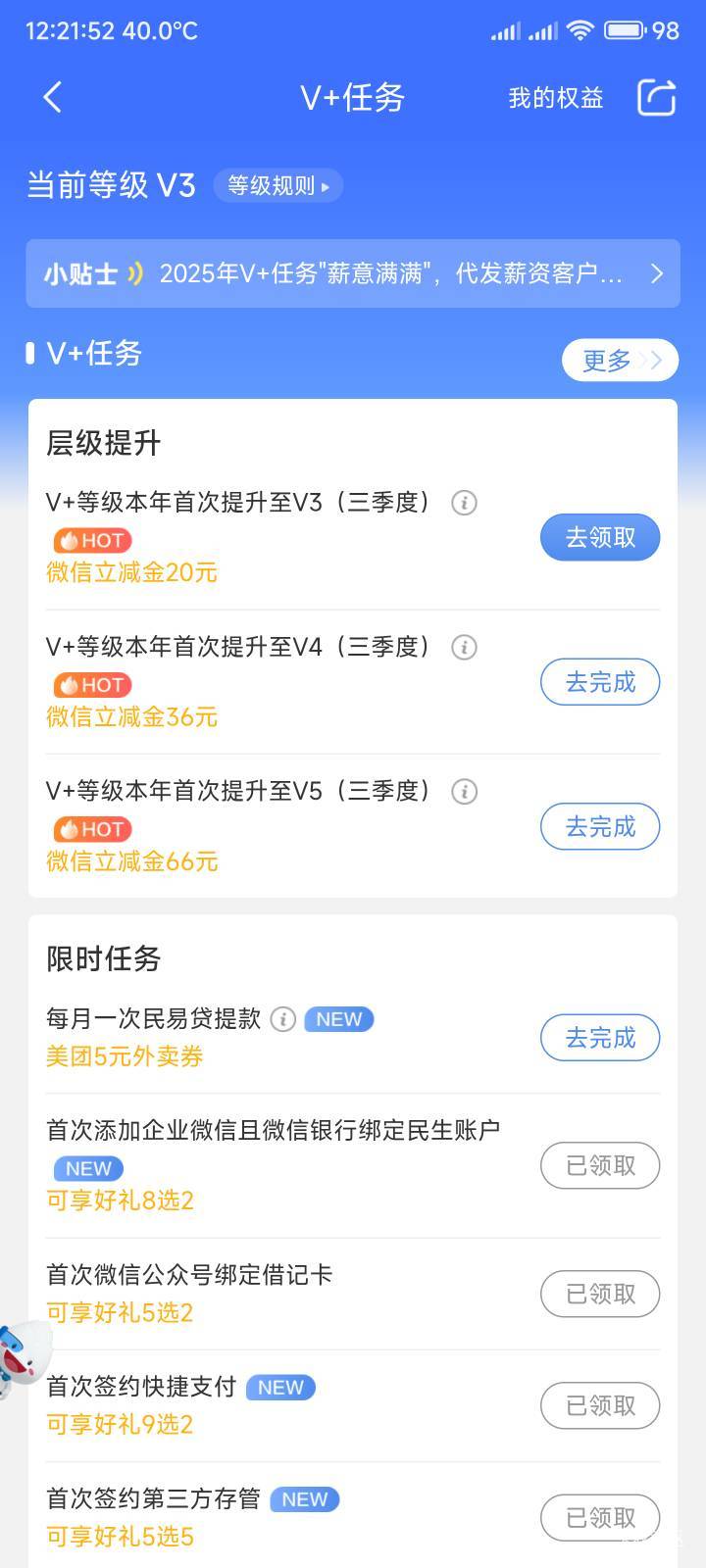
Task: Open the 等级规则 chip
Action: point(277,185)
